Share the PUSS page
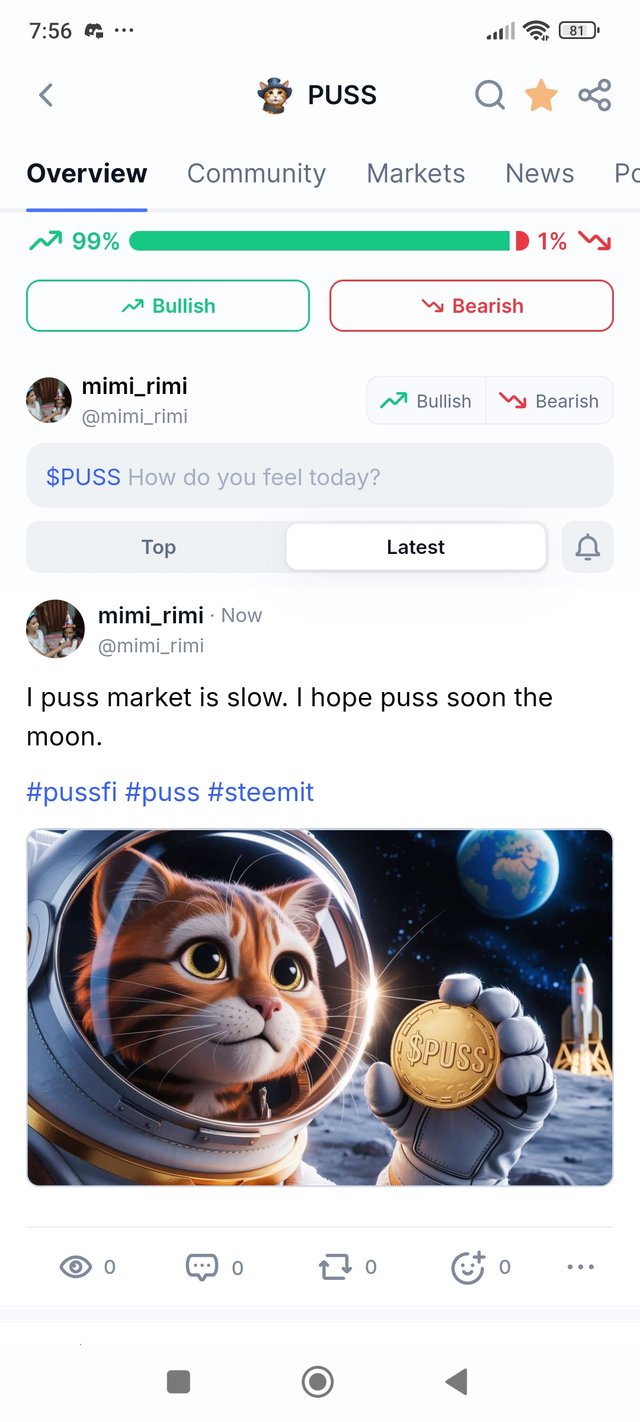The width and height of the screenshot is (640, 1422). [594, 96]
